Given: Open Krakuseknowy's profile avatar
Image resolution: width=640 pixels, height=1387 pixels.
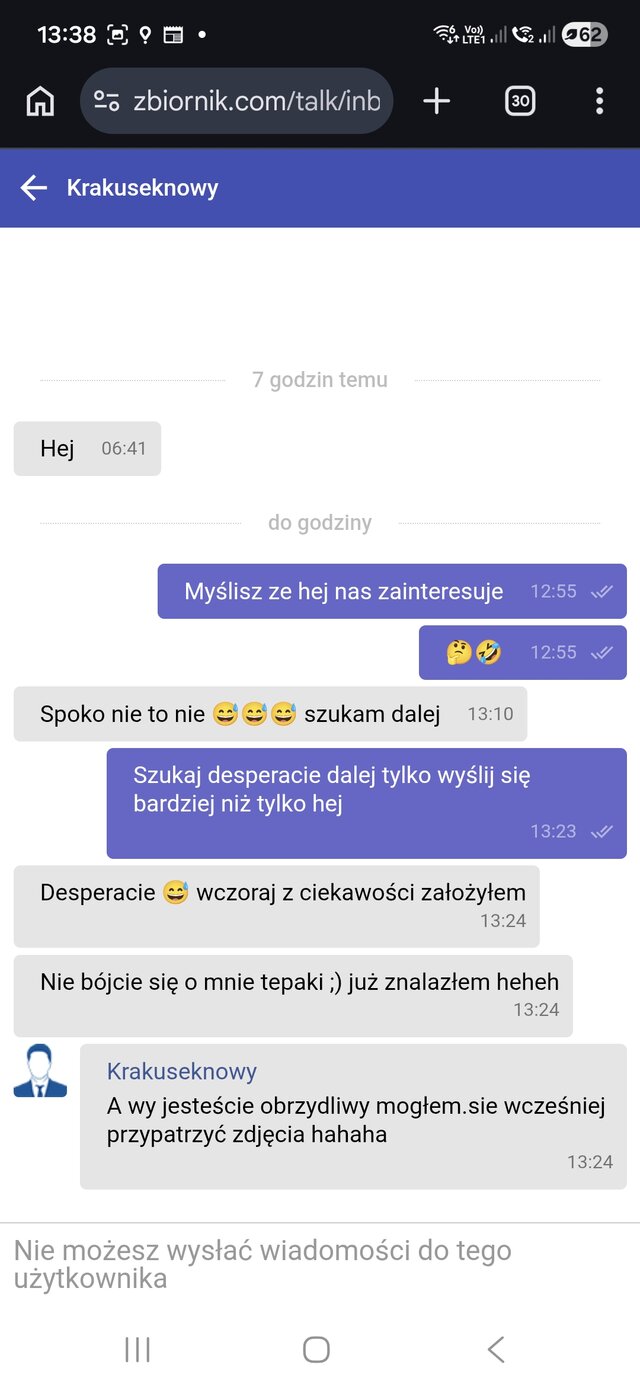Looking at the screenshot, I should (40, 1071).
